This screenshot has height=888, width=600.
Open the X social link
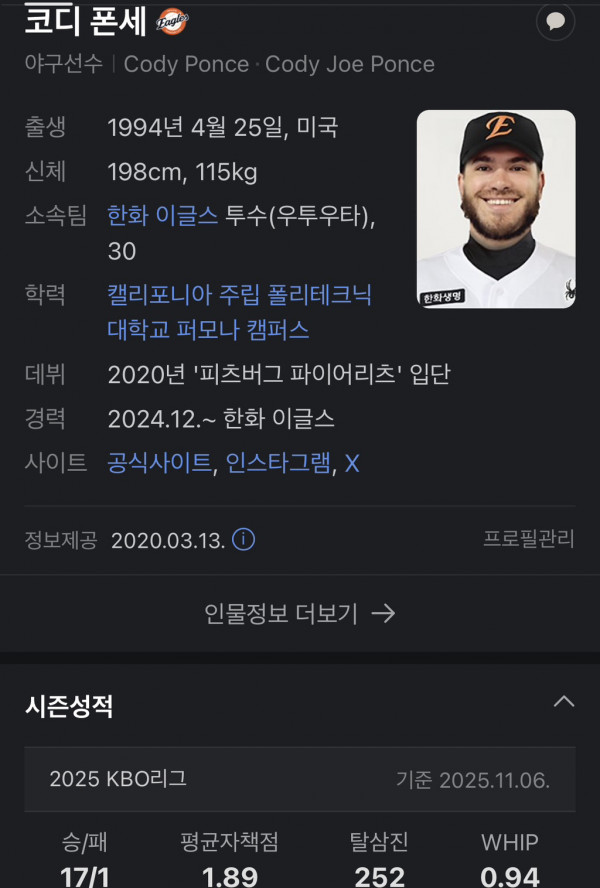[352, 464]
